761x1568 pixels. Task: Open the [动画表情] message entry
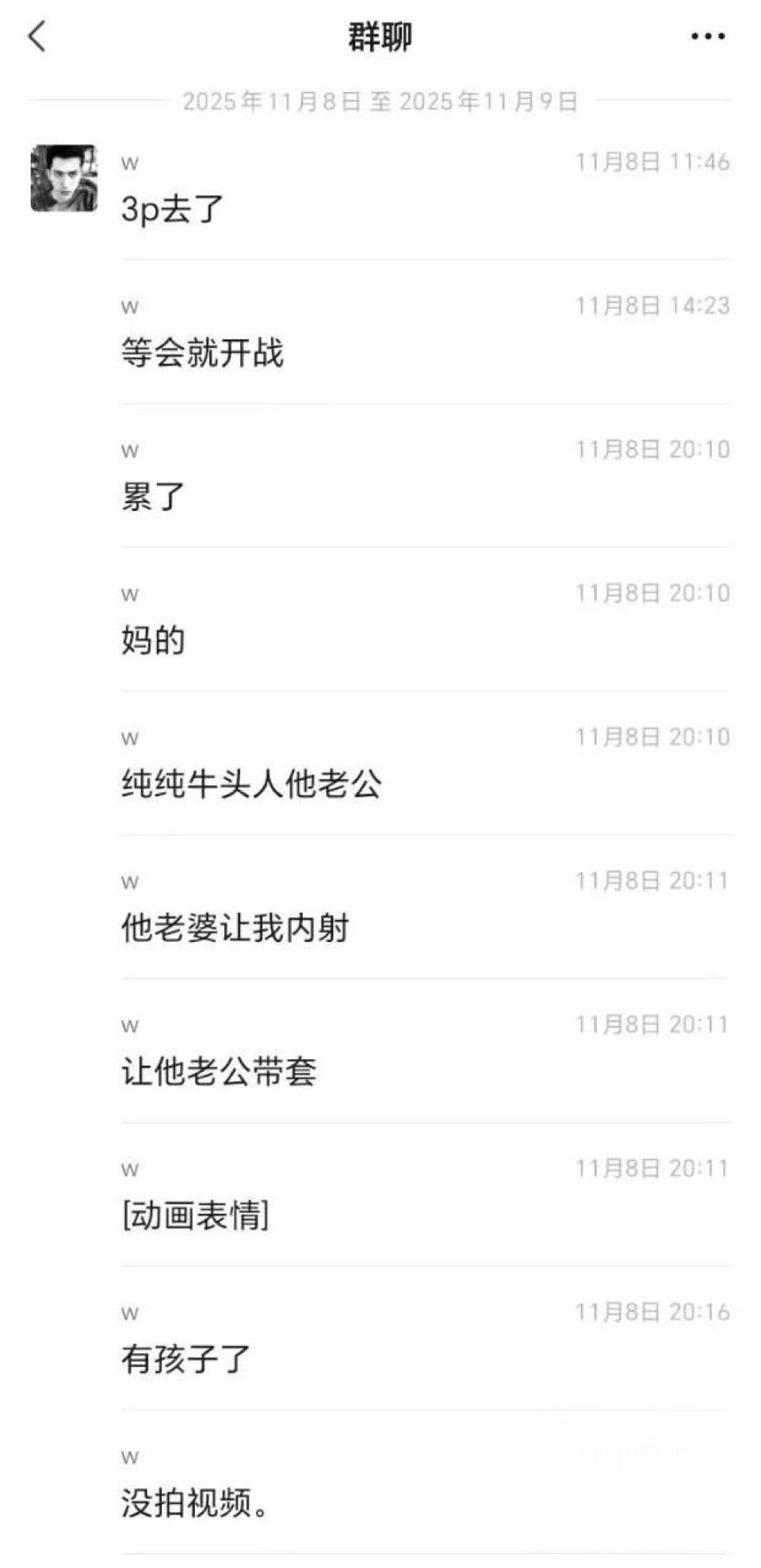coord(196,1215)
